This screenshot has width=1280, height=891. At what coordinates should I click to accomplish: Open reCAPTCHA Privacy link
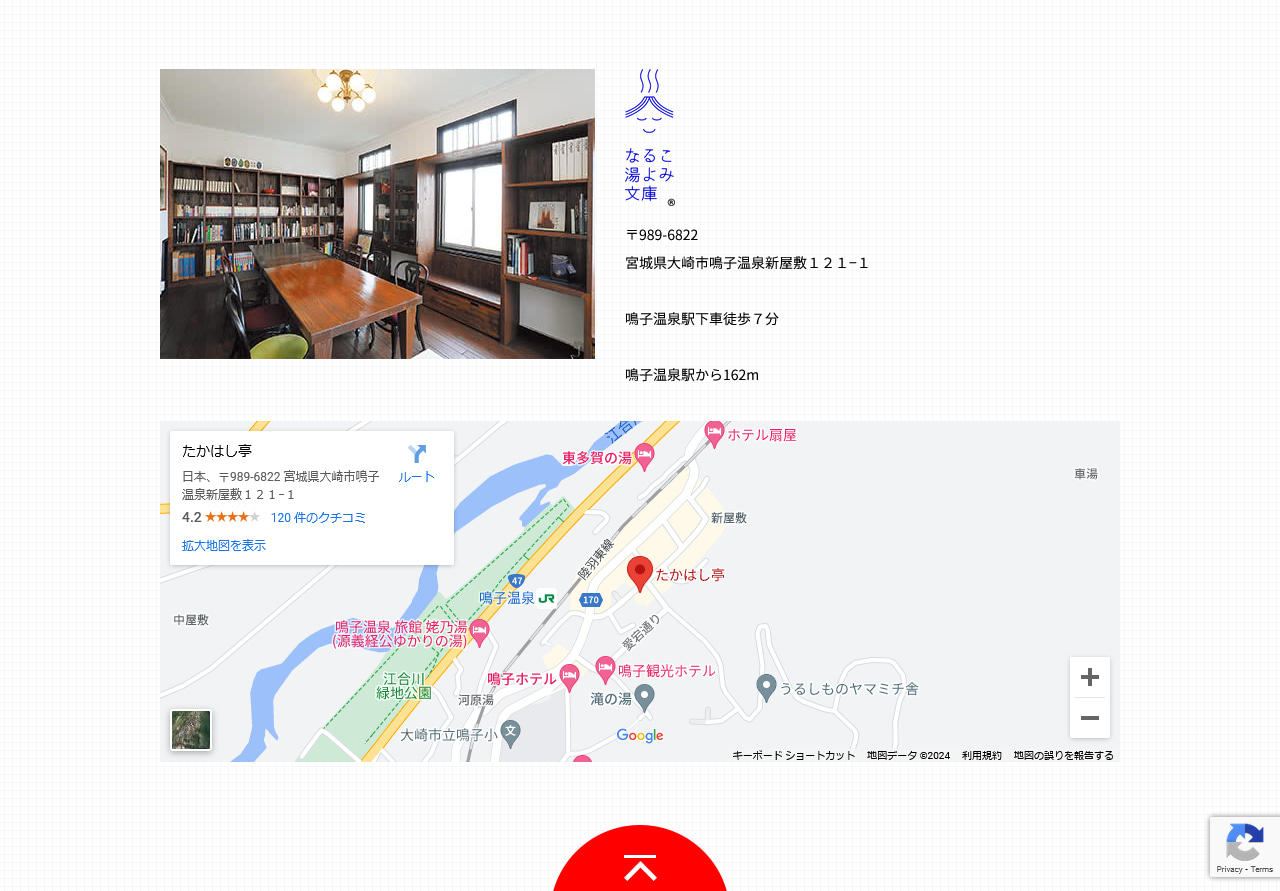[x=1229, y=869]
